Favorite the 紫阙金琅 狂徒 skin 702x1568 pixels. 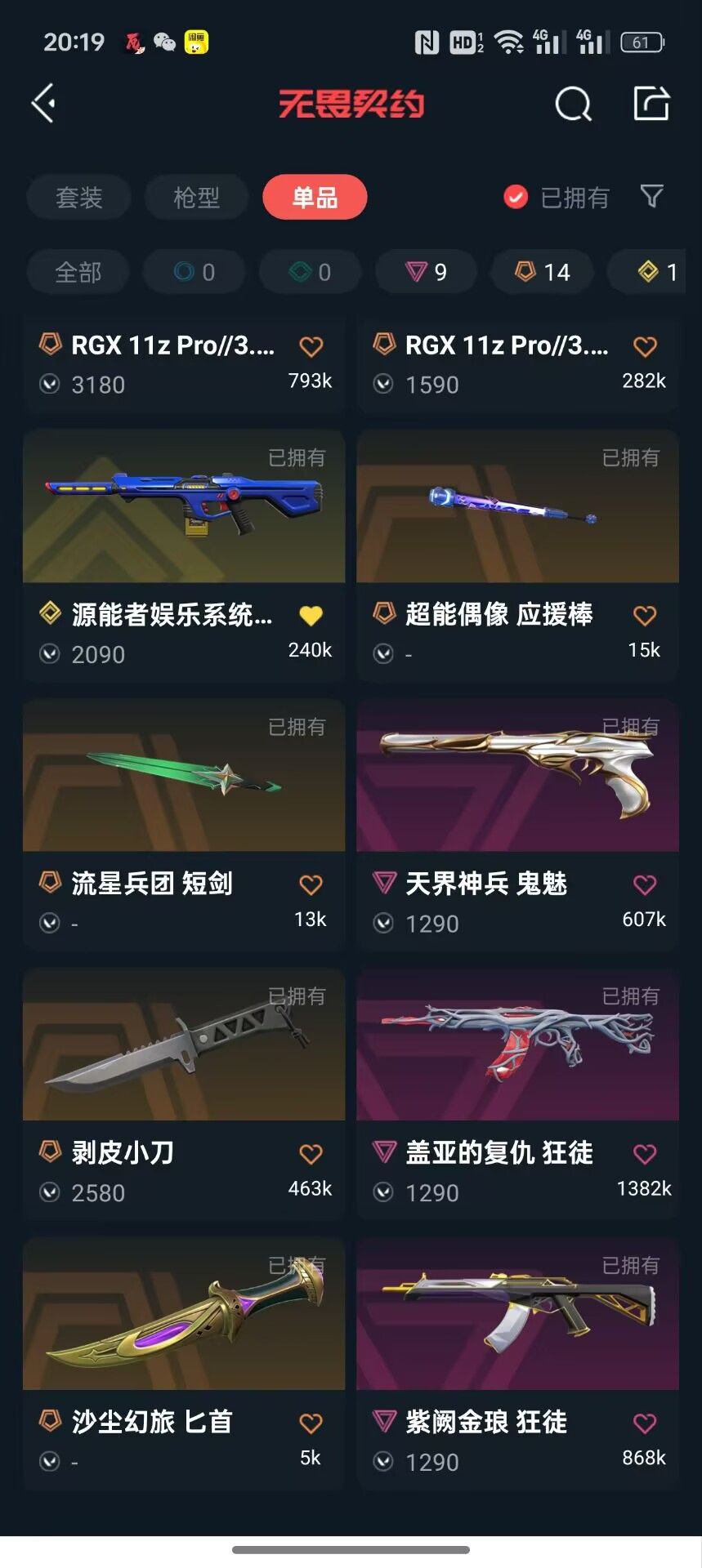[645, 1423]
